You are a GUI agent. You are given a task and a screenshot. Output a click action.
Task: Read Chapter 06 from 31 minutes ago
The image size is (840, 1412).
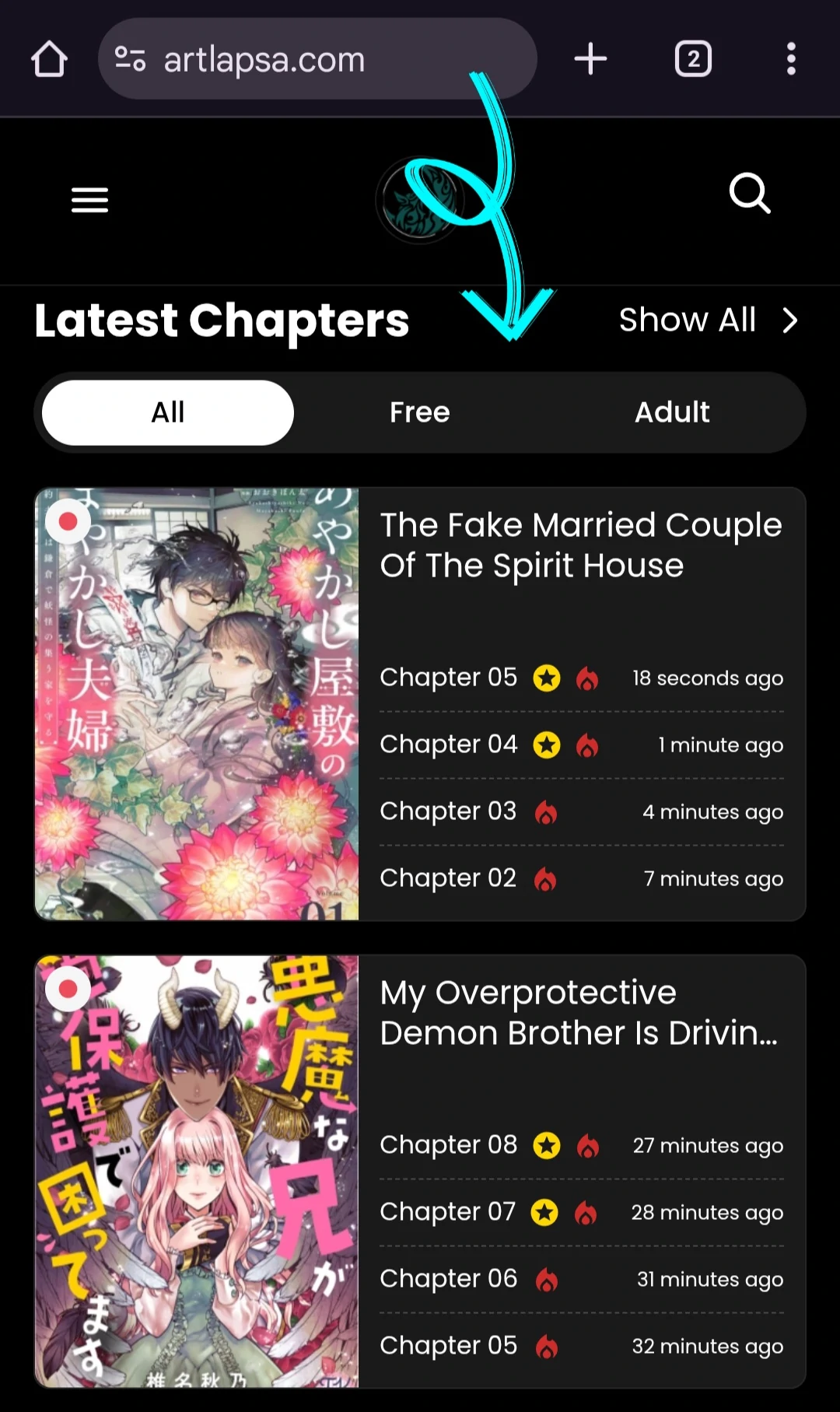tap(448, 1279)
